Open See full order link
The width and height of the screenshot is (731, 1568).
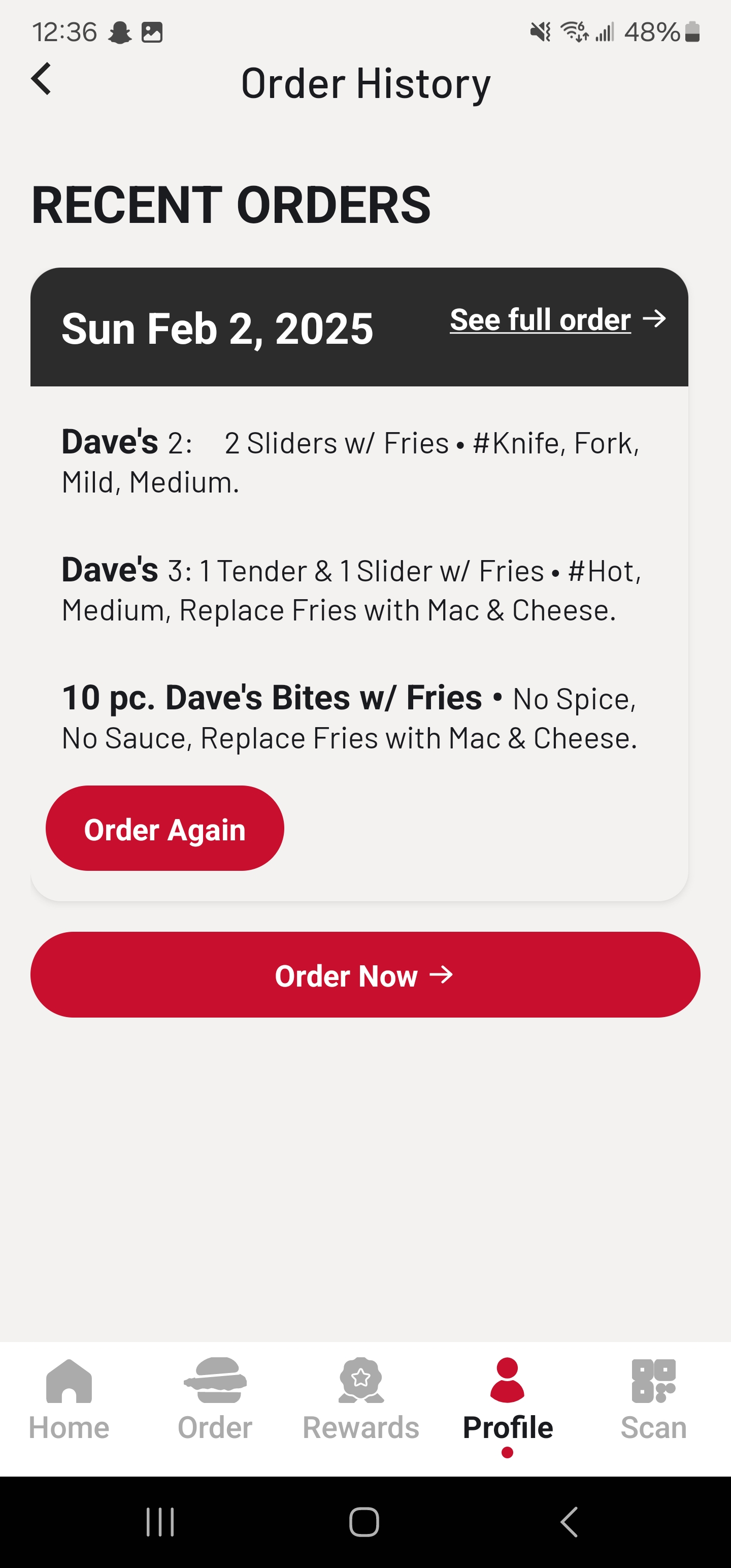558,319
